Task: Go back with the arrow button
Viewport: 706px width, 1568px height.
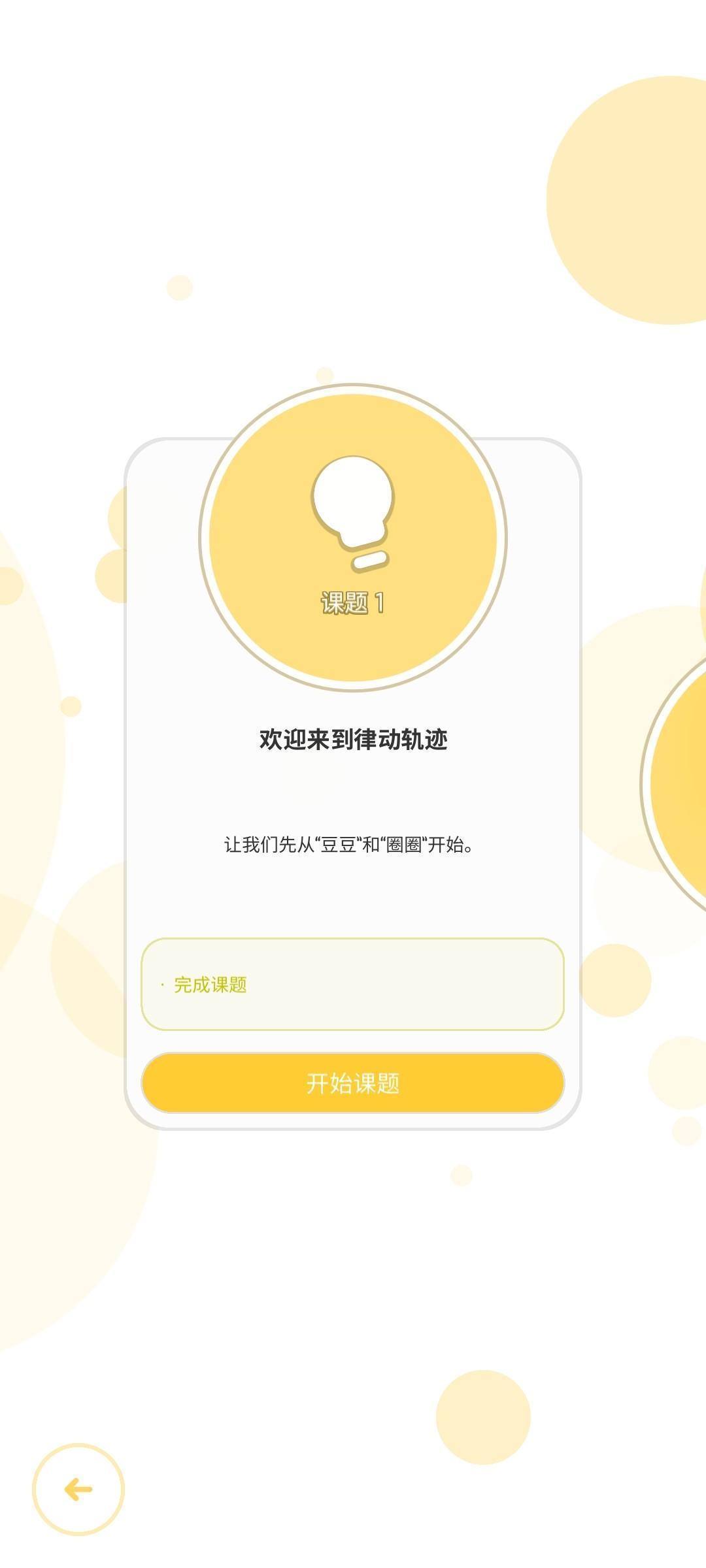Action: (x=78, y=1489)
